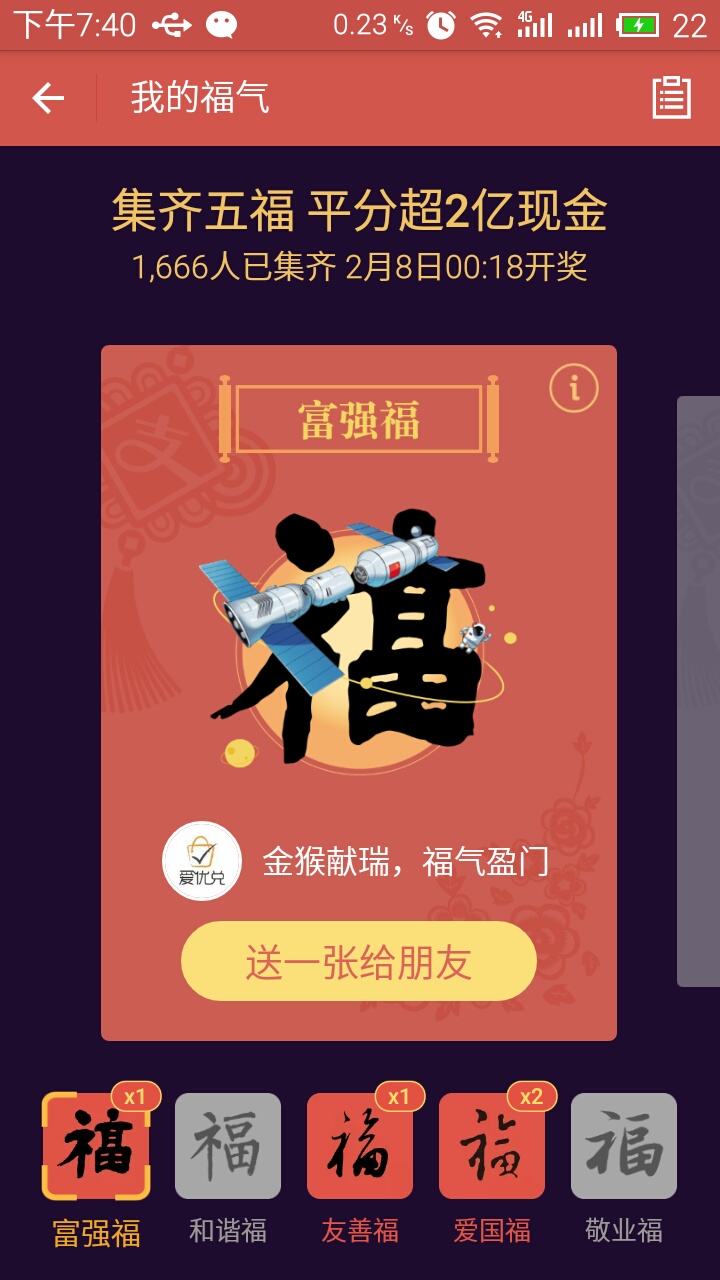Open the records clipboard icon
Screen dimensions: 720x1280
point(672,98)
